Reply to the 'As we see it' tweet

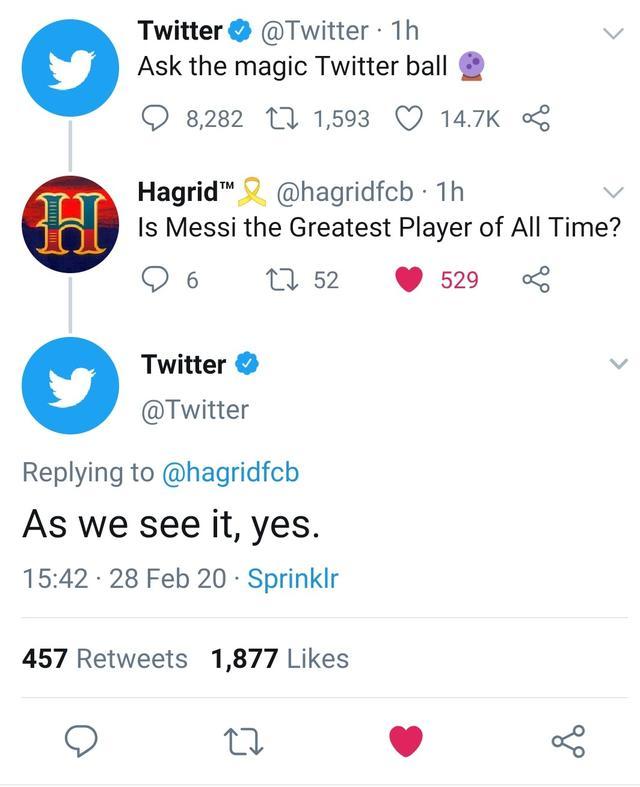(79, 741)
